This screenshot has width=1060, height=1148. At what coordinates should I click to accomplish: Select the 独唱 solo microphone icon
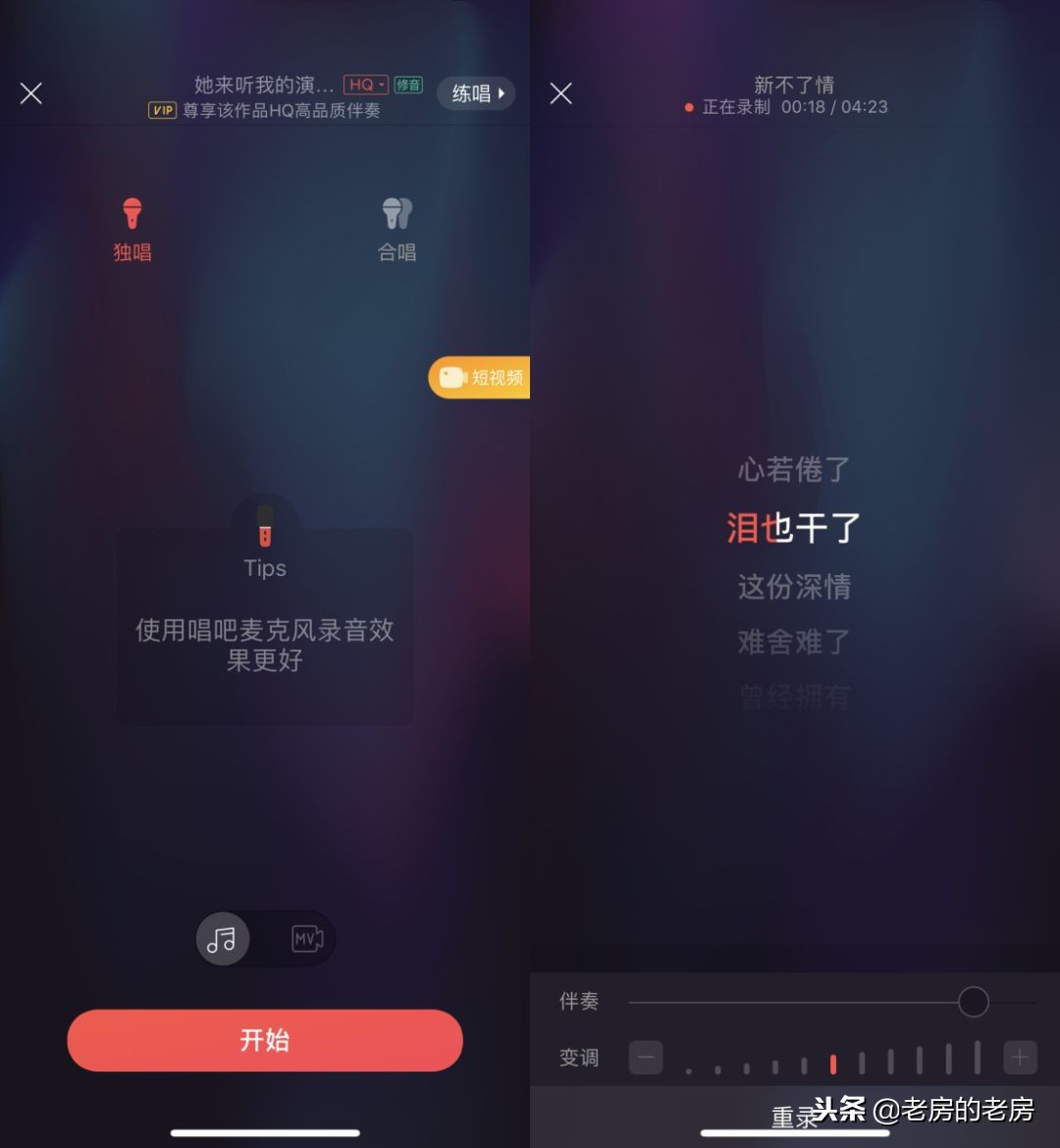pos(132,214)
